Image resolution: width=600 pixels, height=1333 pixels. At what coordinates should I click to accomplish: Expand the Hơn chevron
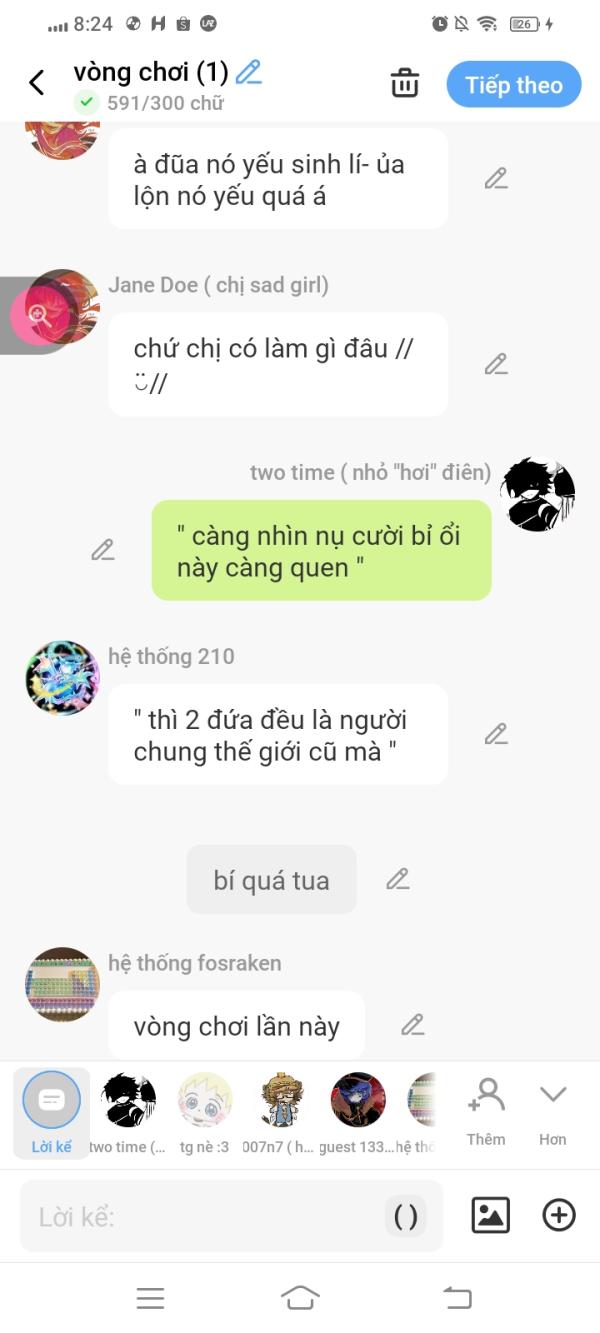click(553, 1110)
